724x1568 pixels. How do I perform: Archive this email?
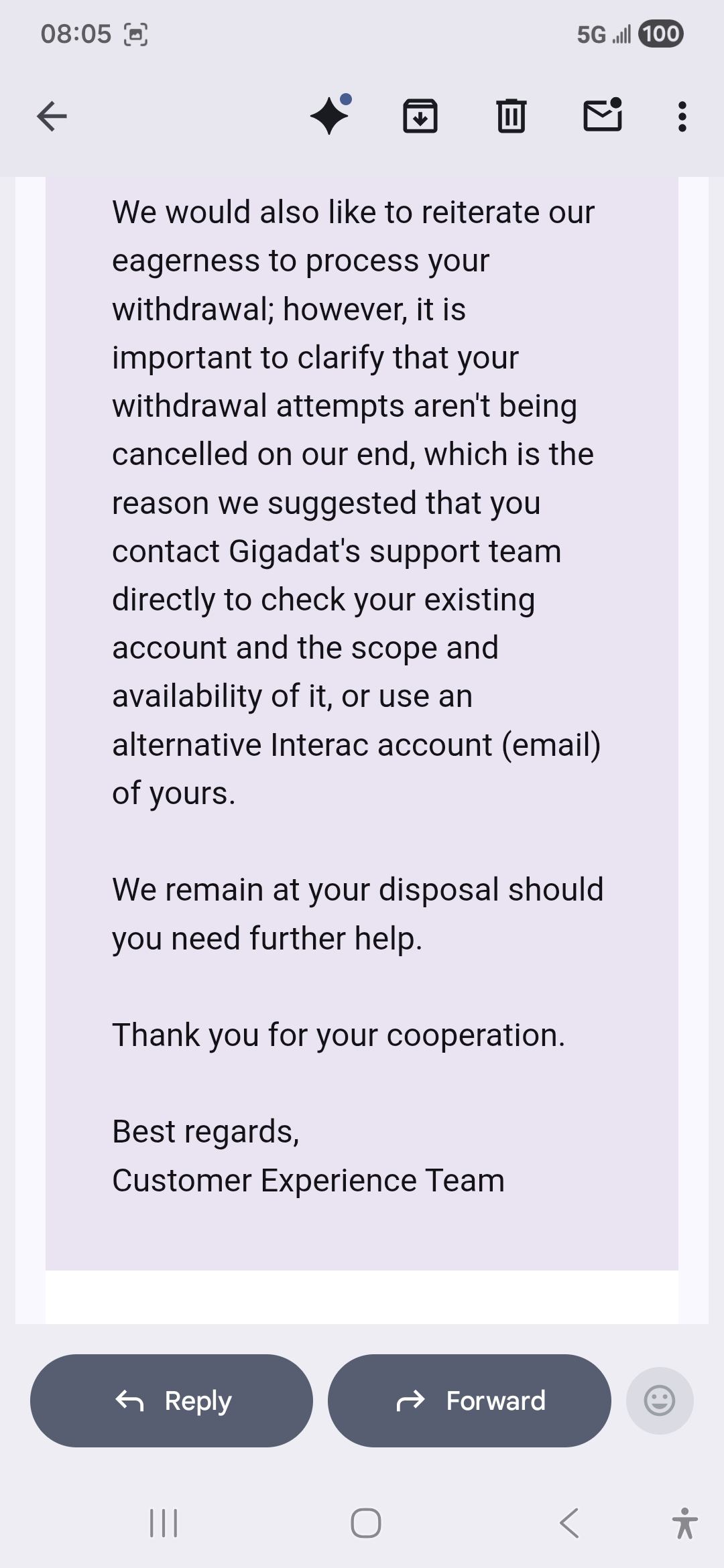(420, 116)
